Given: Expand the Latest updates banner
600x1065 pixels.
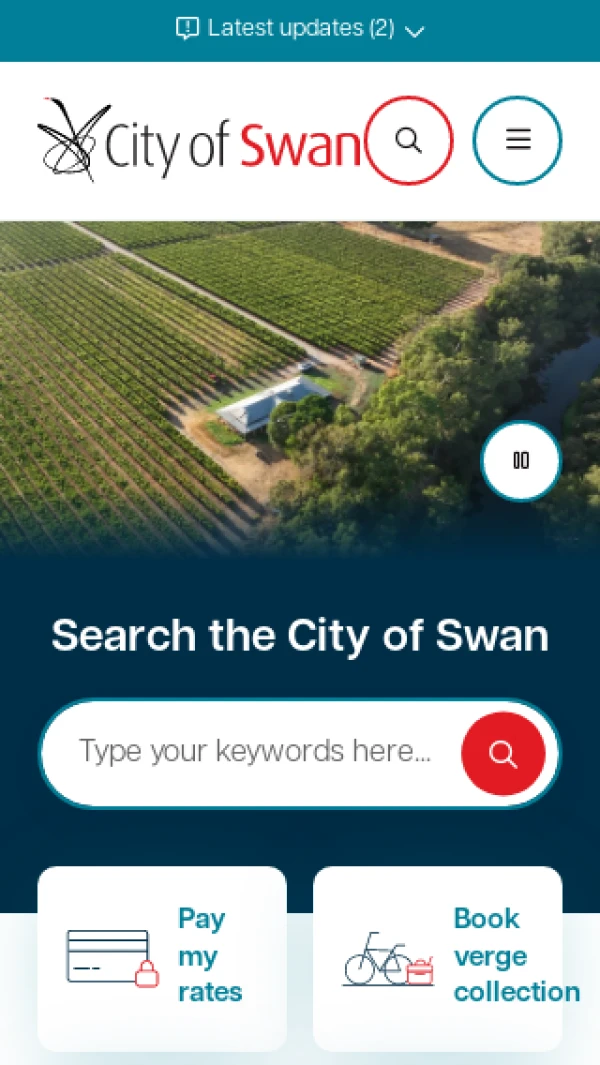Looking at the screenshot, I should (x=300, y=29).
